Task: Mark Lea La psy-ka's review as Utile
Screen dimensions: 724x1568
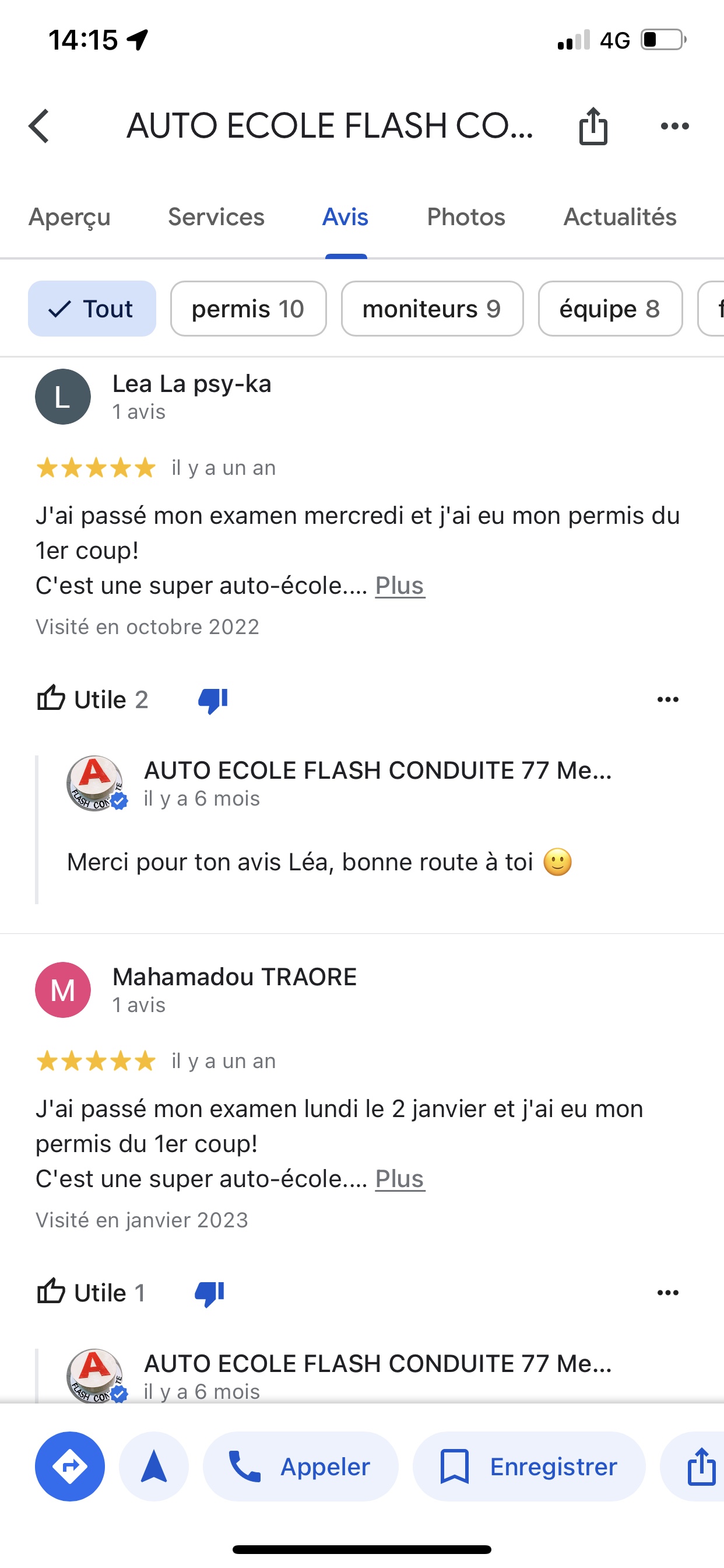Action: coord(92,699)
